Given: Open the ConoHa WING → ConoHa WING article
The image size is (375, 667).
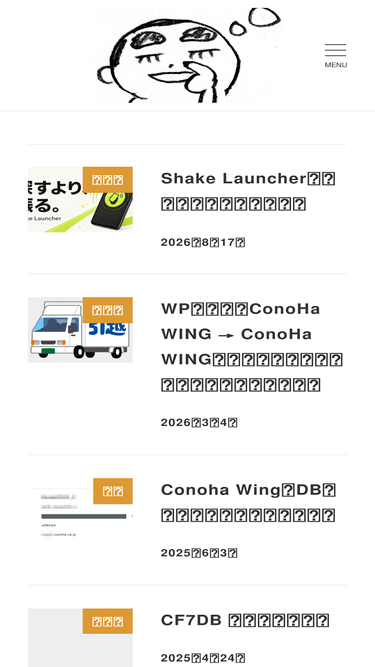Looking at the screenshot, I should (252, 347).
